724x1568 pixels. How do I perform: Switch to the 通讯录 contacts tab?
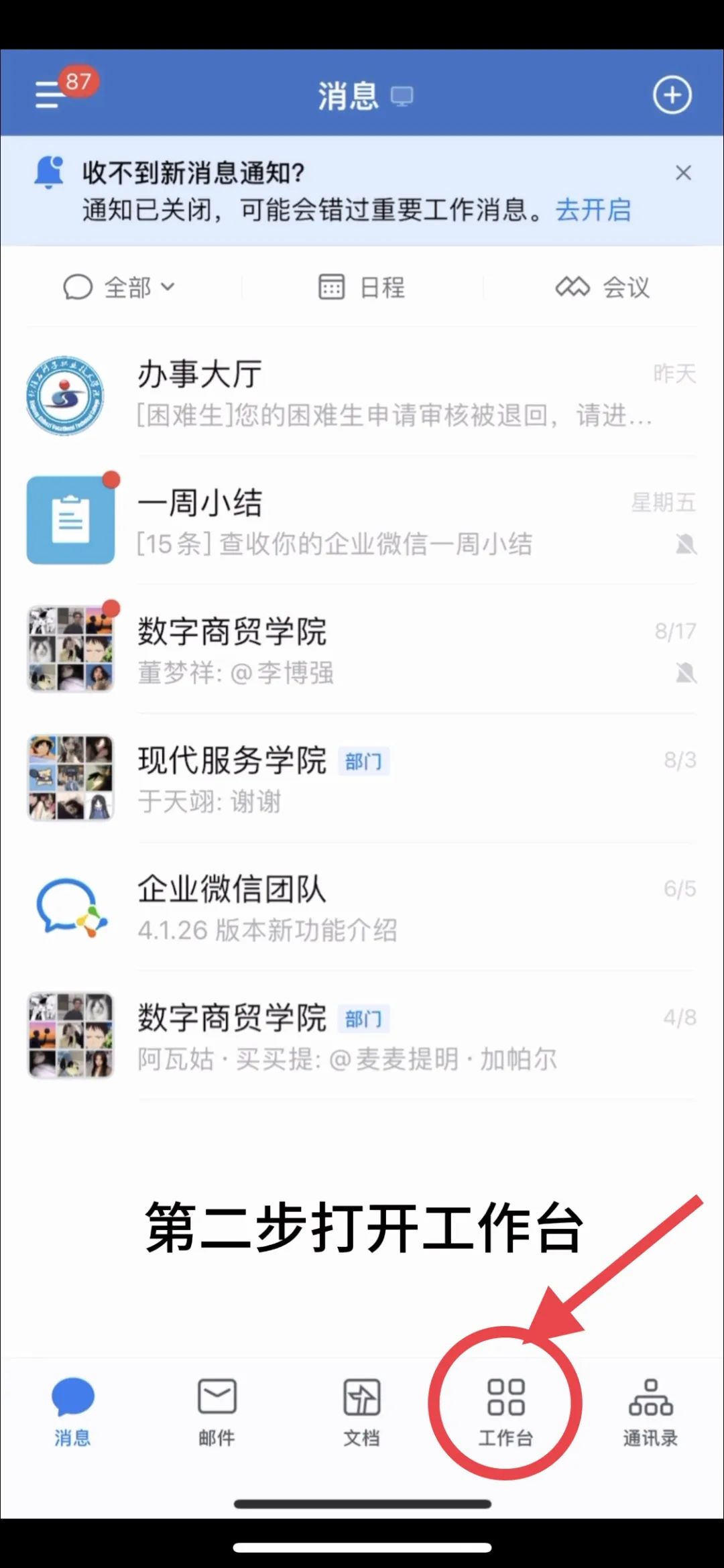(650, 1410)
